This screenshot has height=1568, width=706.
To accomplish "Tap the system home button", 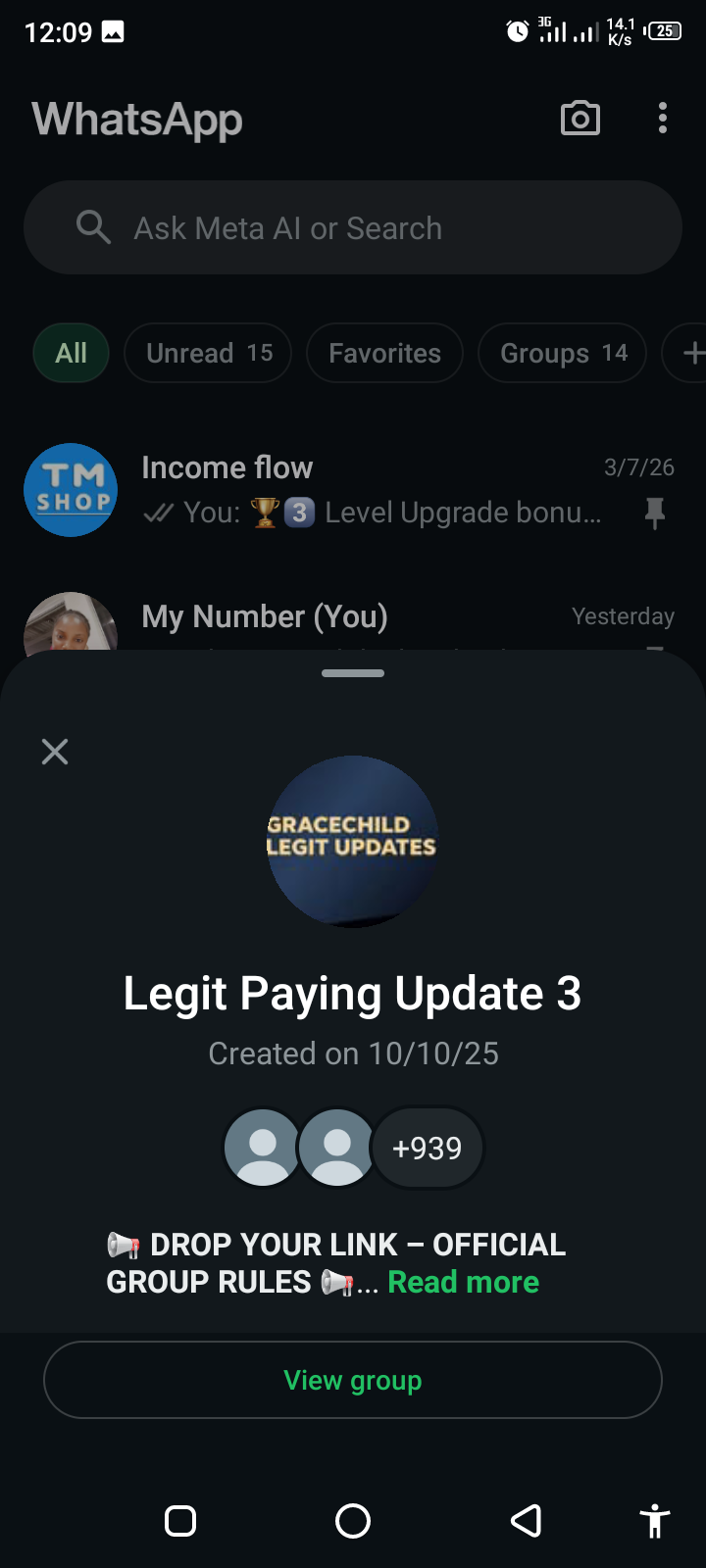I will click(x=353, y=1521).
